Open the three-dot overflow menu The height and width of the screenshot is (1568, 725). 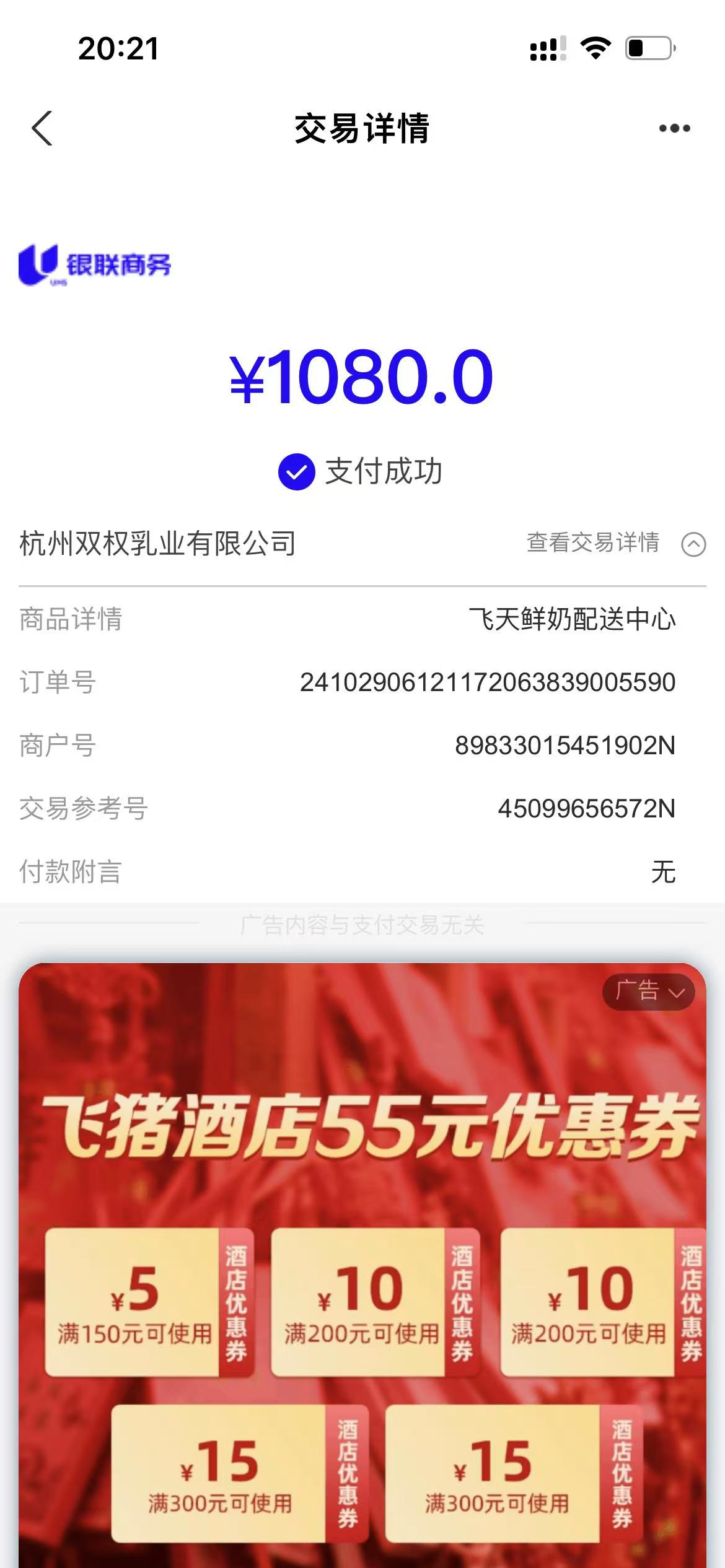pos(674,129)
